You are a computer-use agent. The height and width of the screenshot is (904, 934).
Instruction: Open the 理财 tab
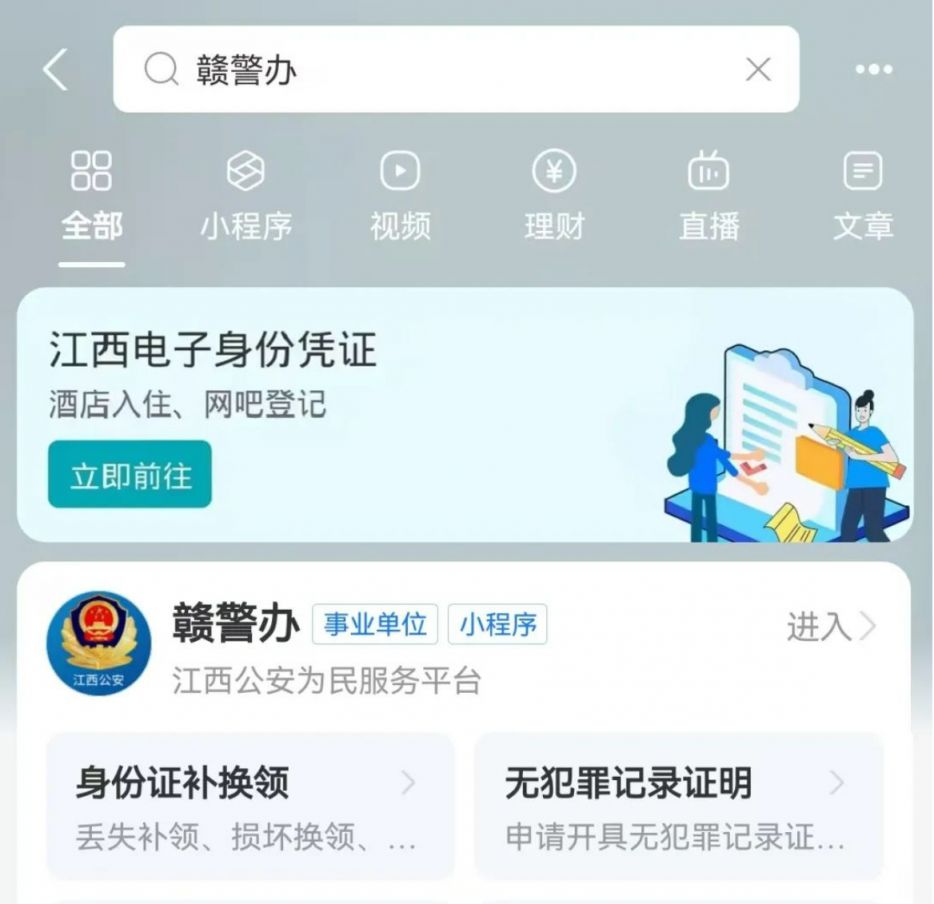(554, 197)
